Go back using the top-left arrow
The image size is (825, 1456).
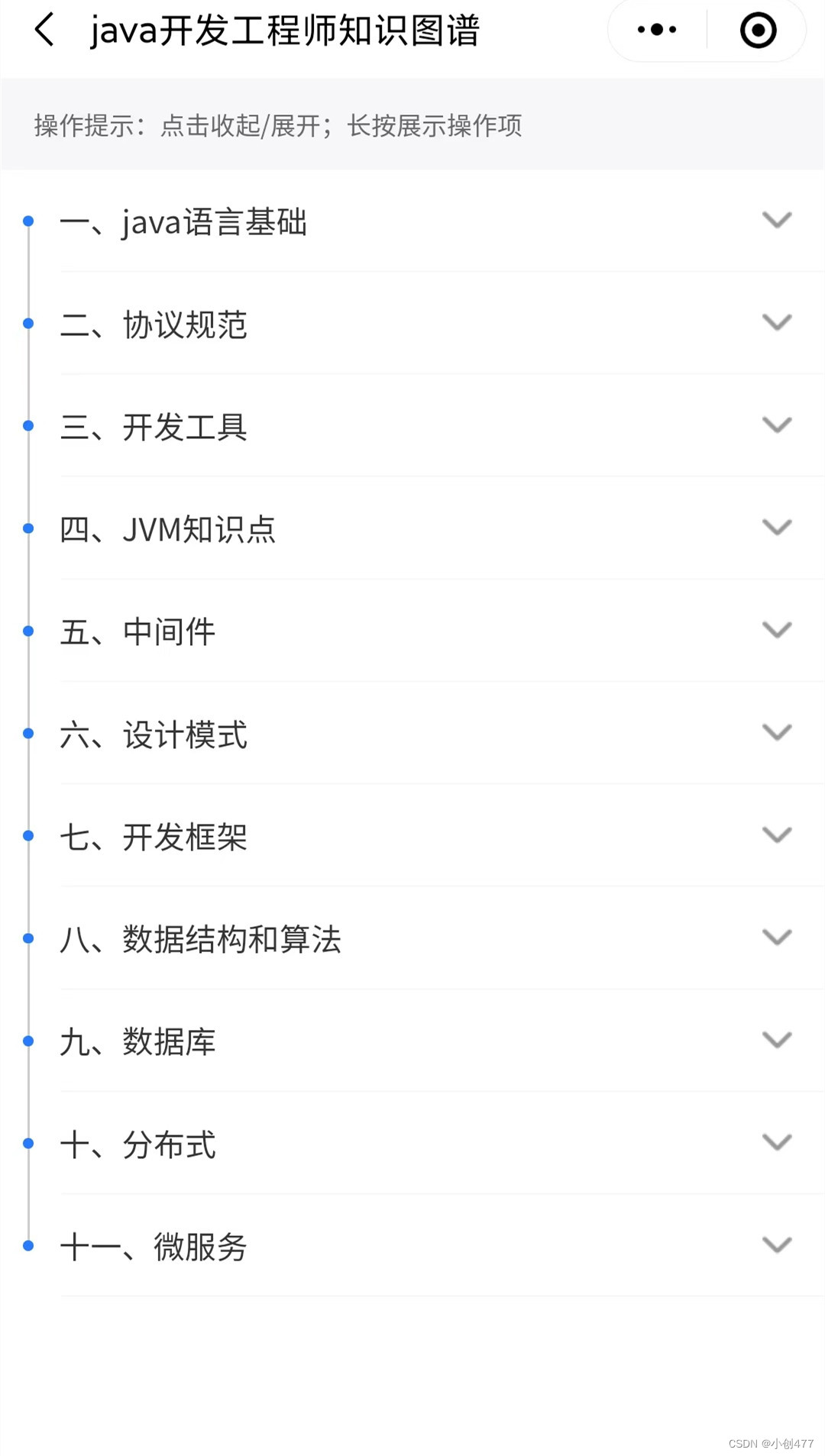(x=45, y=31)
